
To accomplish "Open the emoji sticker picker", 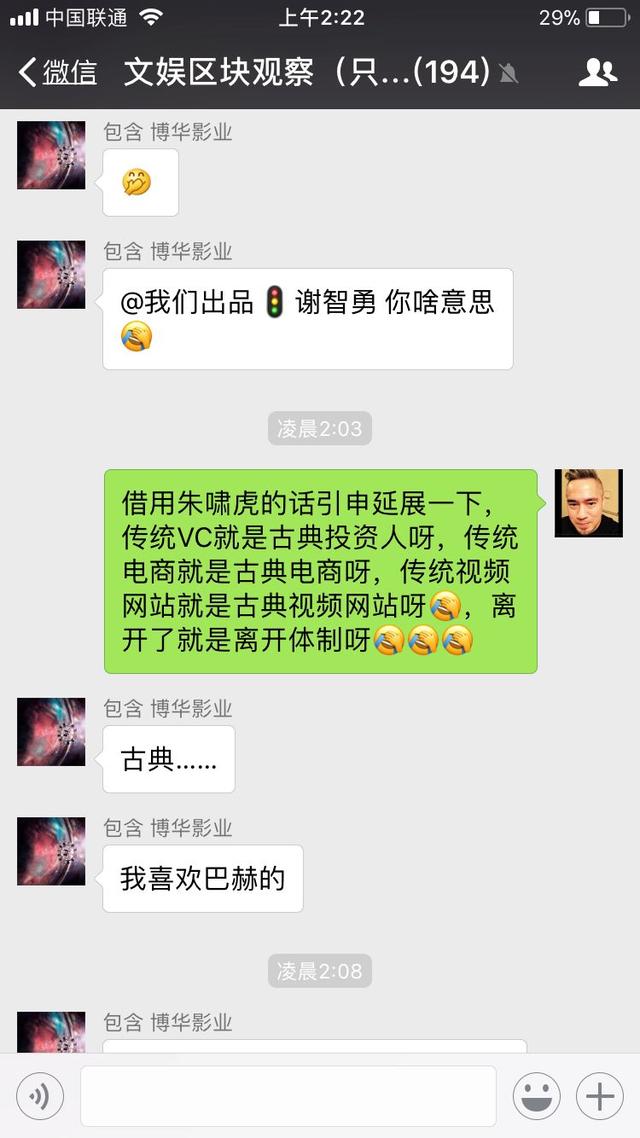I will [x=536, y=1096].
